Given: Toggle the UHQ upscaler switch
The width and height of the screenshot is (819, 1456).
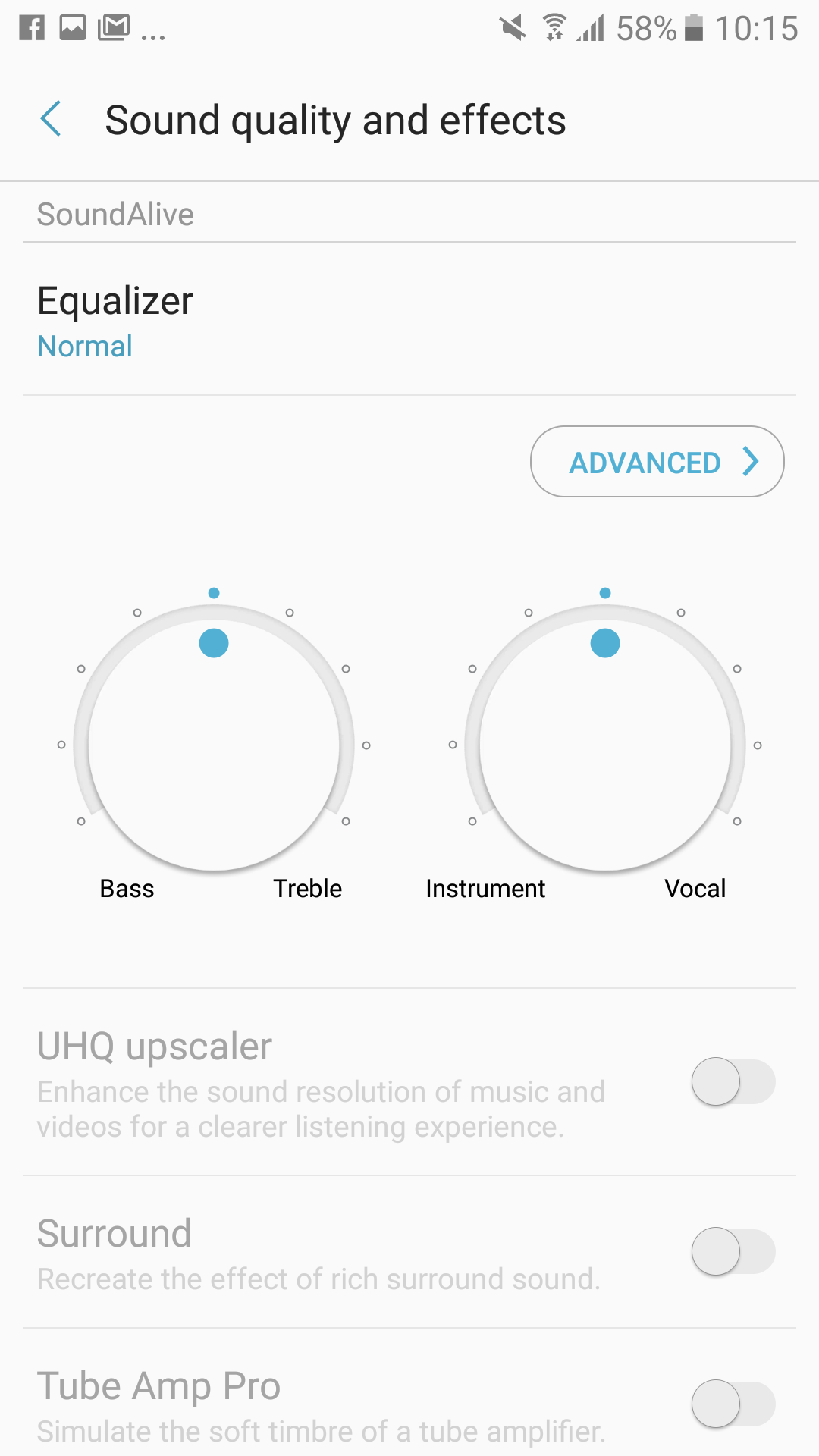Looking at the screenshot, I should tap(732, 1081).
